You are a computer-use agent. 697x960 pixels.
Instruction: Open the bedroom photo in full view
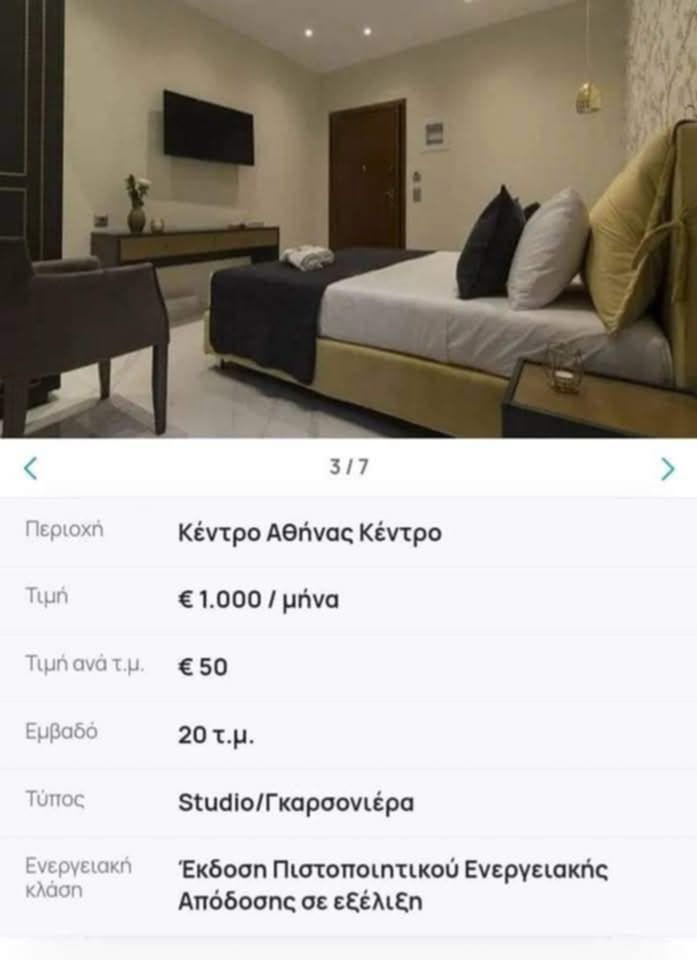[348, 220]
